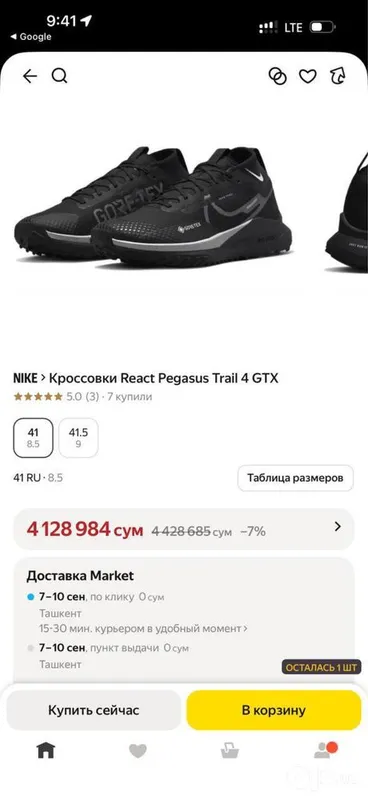Screen dimensions: 368x800
Task: Tap Купить сейчас to buy now
Action: [x=93, y=710]
